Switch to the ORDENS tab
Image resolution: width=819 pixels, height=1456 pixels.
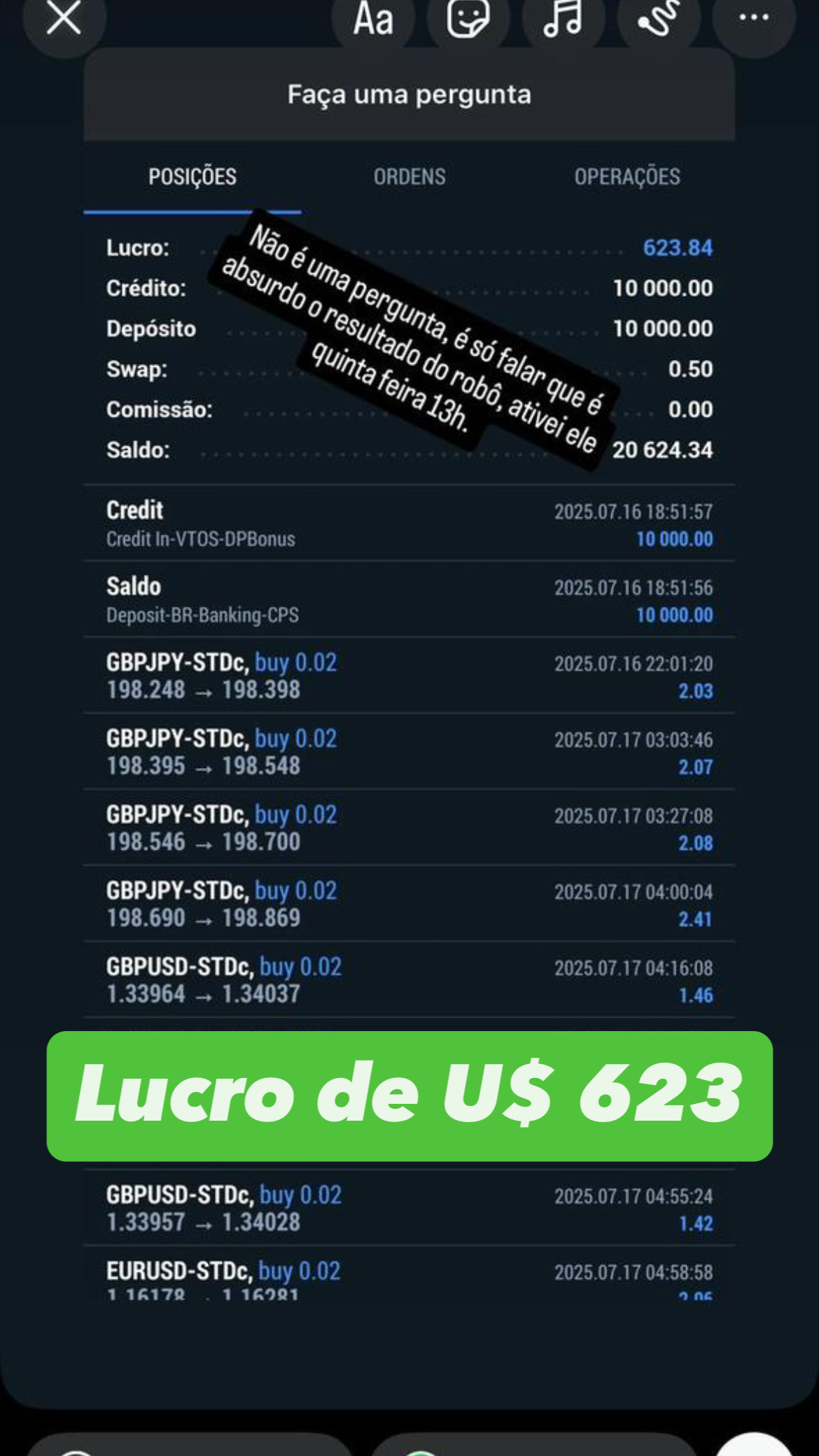tap(410, 176)
